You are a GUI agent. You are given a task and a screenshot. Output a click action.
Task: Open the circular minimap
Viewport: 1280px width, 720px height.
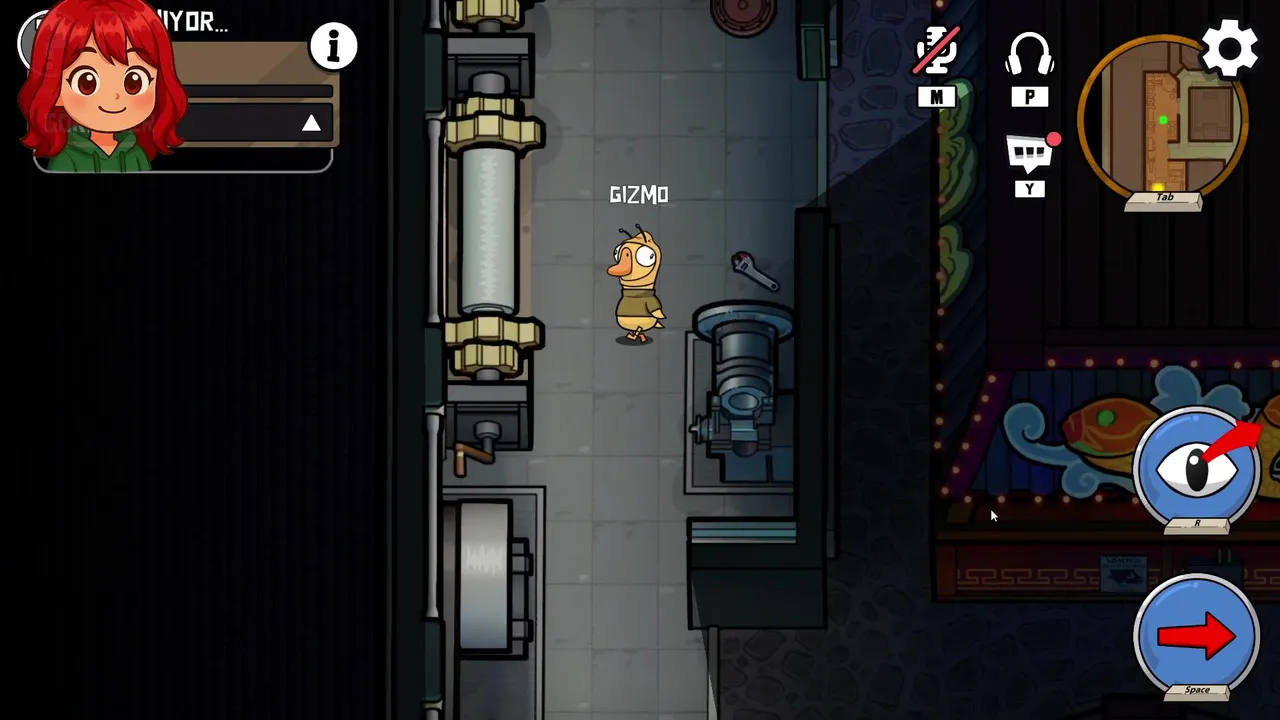point(1163,120)
